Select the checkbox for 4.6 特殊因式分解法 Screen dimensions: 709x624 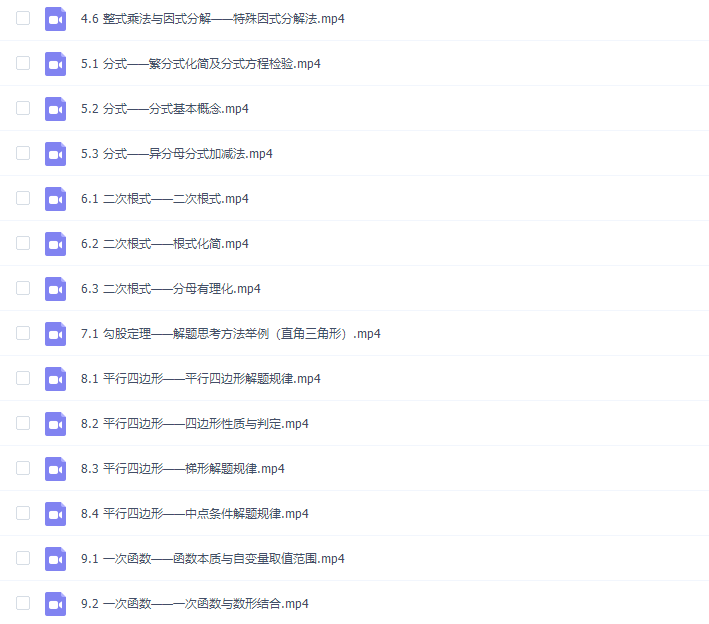23,18
